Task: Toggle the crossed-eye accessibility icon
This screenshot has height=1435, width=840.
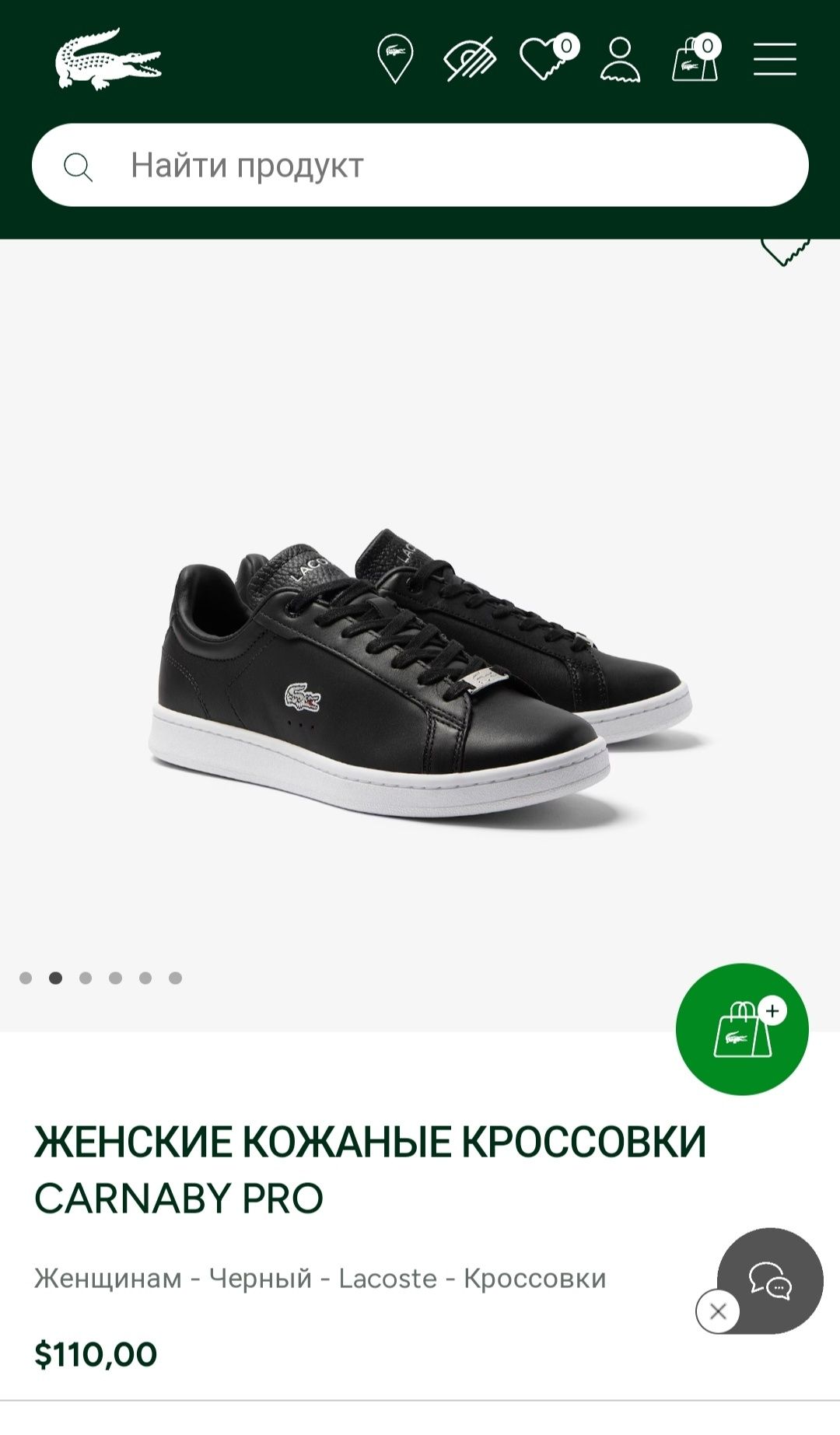Action: 470,59
